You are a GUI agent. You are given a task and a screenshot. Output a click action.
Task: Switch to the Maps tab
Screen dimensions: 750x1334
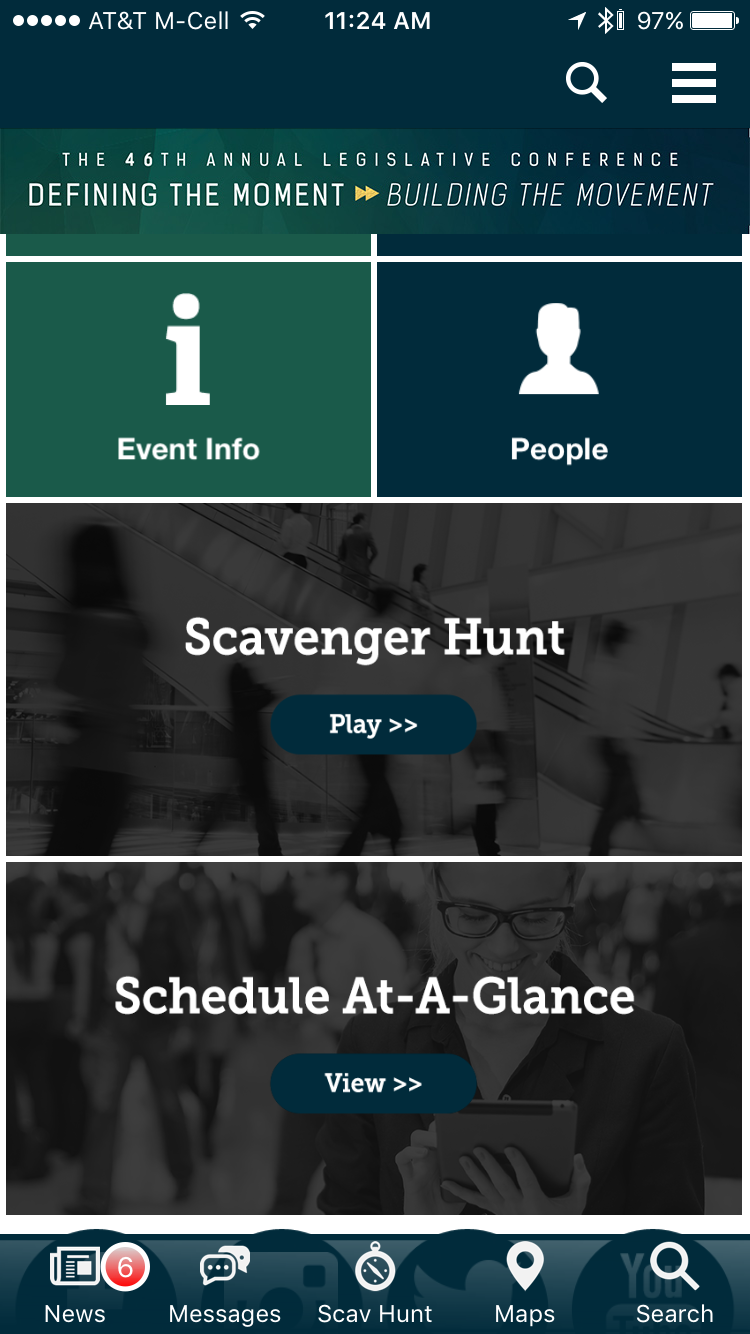[525, 1285]
